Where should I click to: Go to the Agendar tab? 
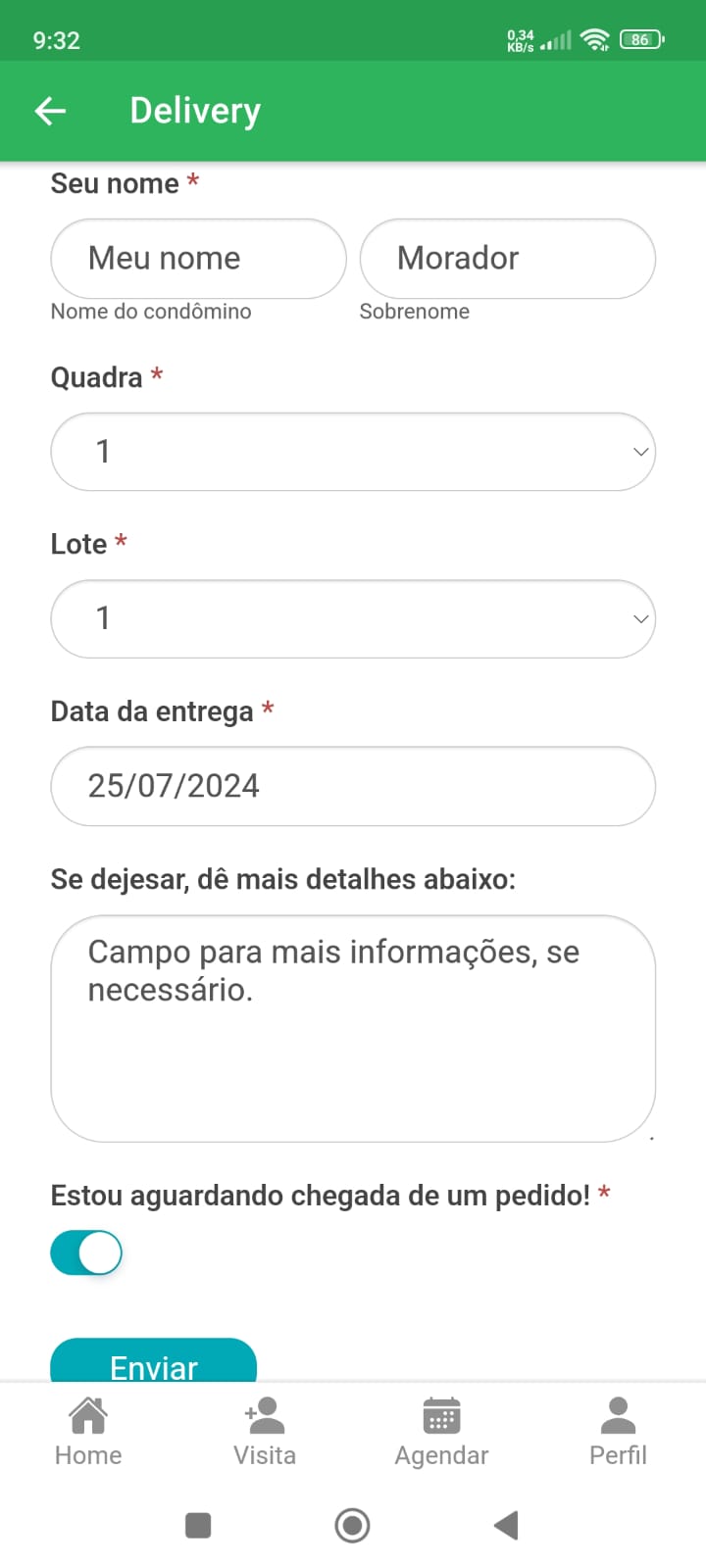tap(441, 1433)
